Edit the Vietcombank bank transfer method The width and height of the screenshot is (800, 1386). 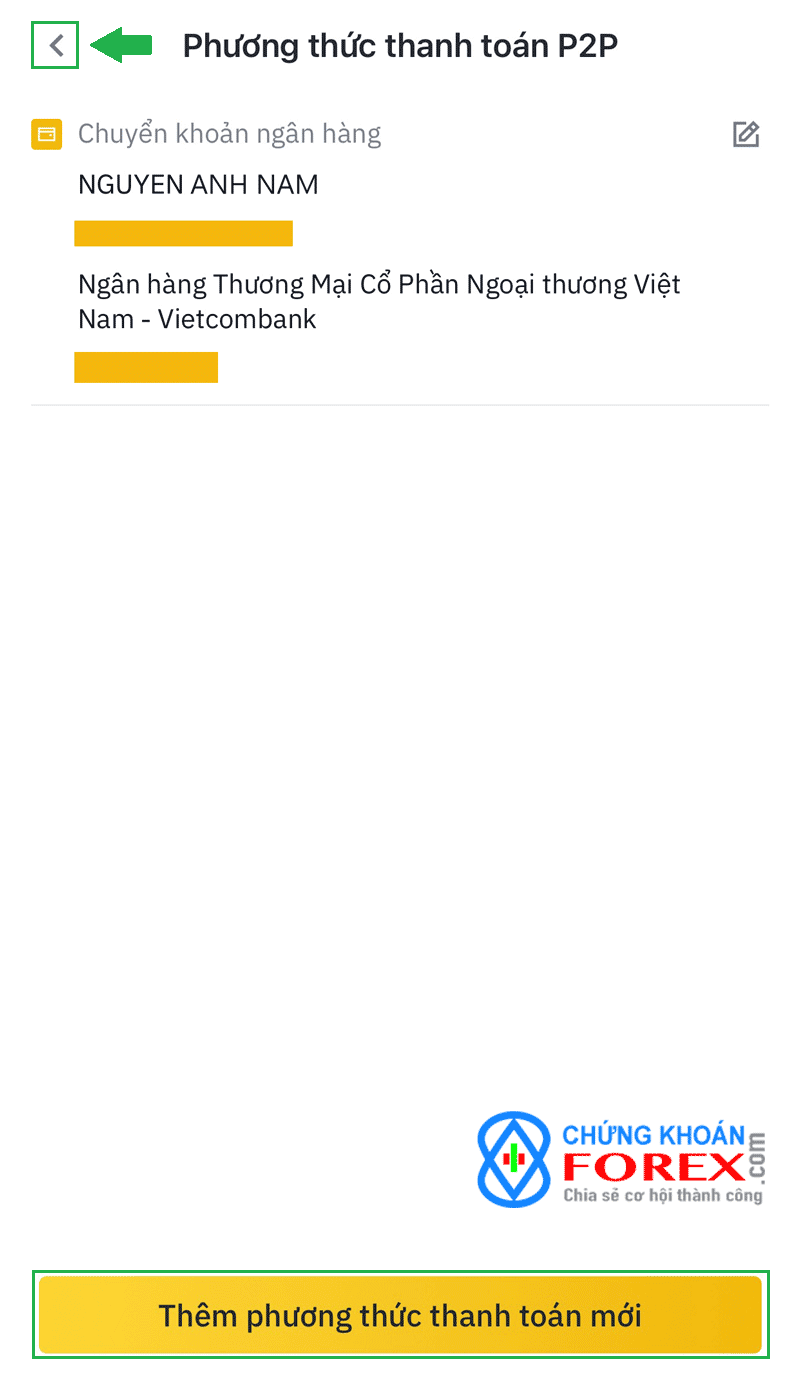[x=746, y=134]
